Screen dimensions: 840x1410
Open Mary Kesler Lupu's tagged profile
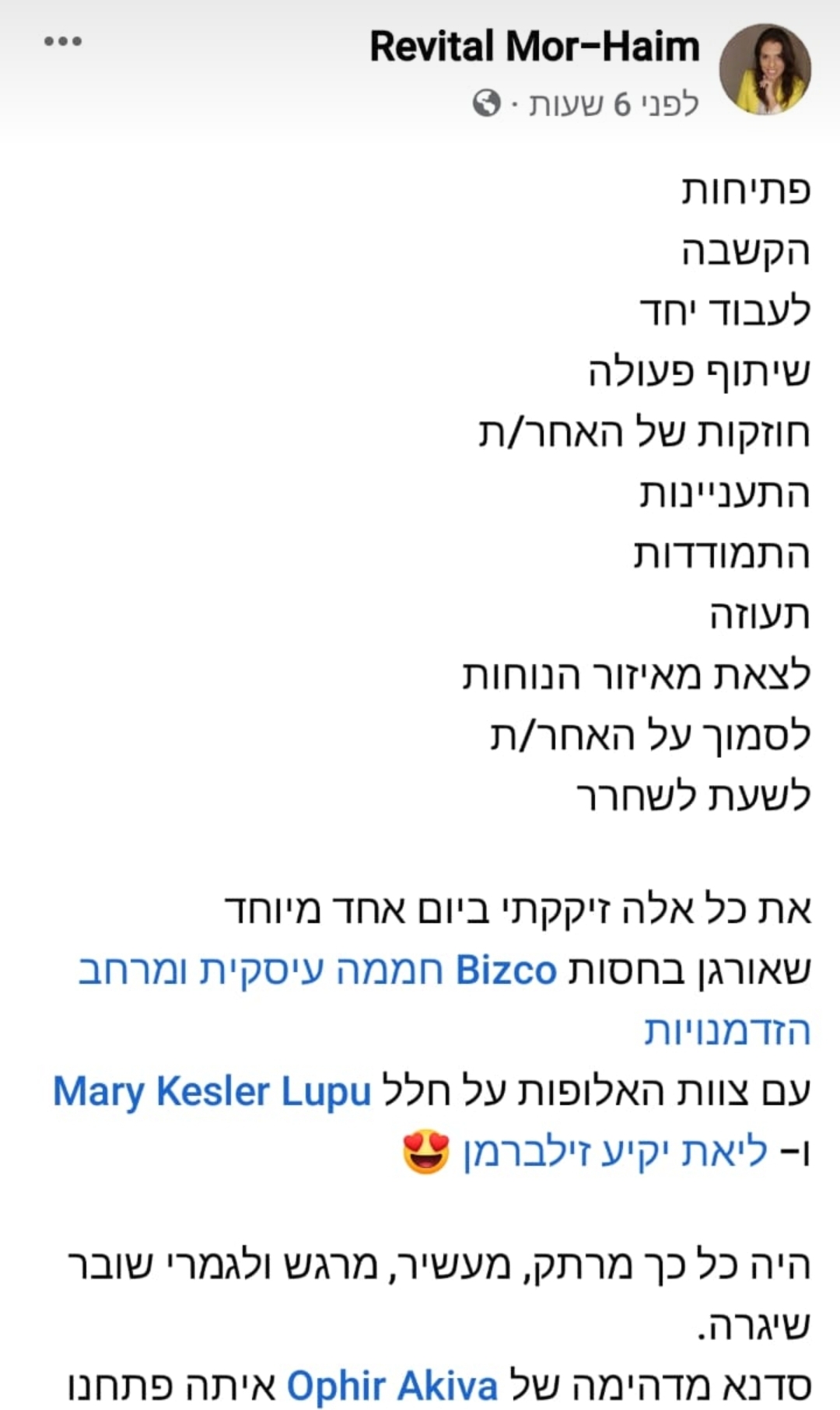(212, 1091)
